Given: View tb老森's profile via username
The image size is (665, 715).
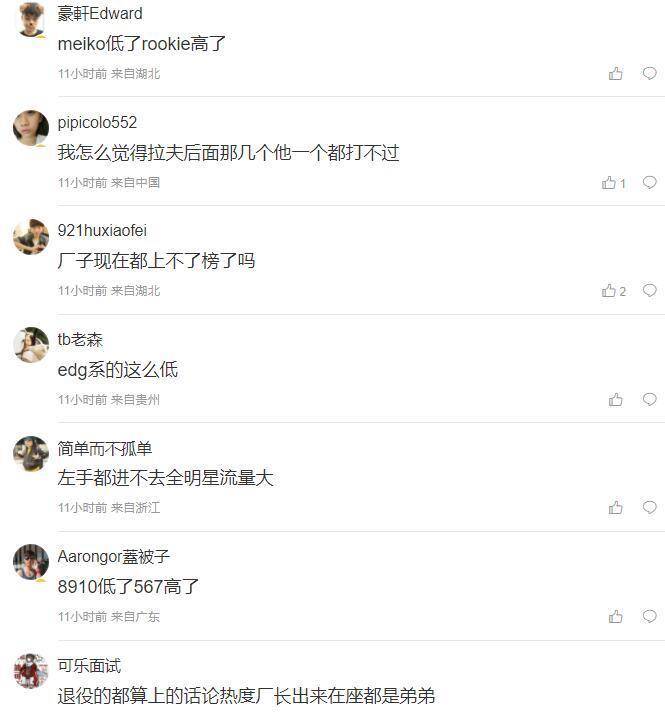Looking at the screenshot, I should tap(80, 340).
